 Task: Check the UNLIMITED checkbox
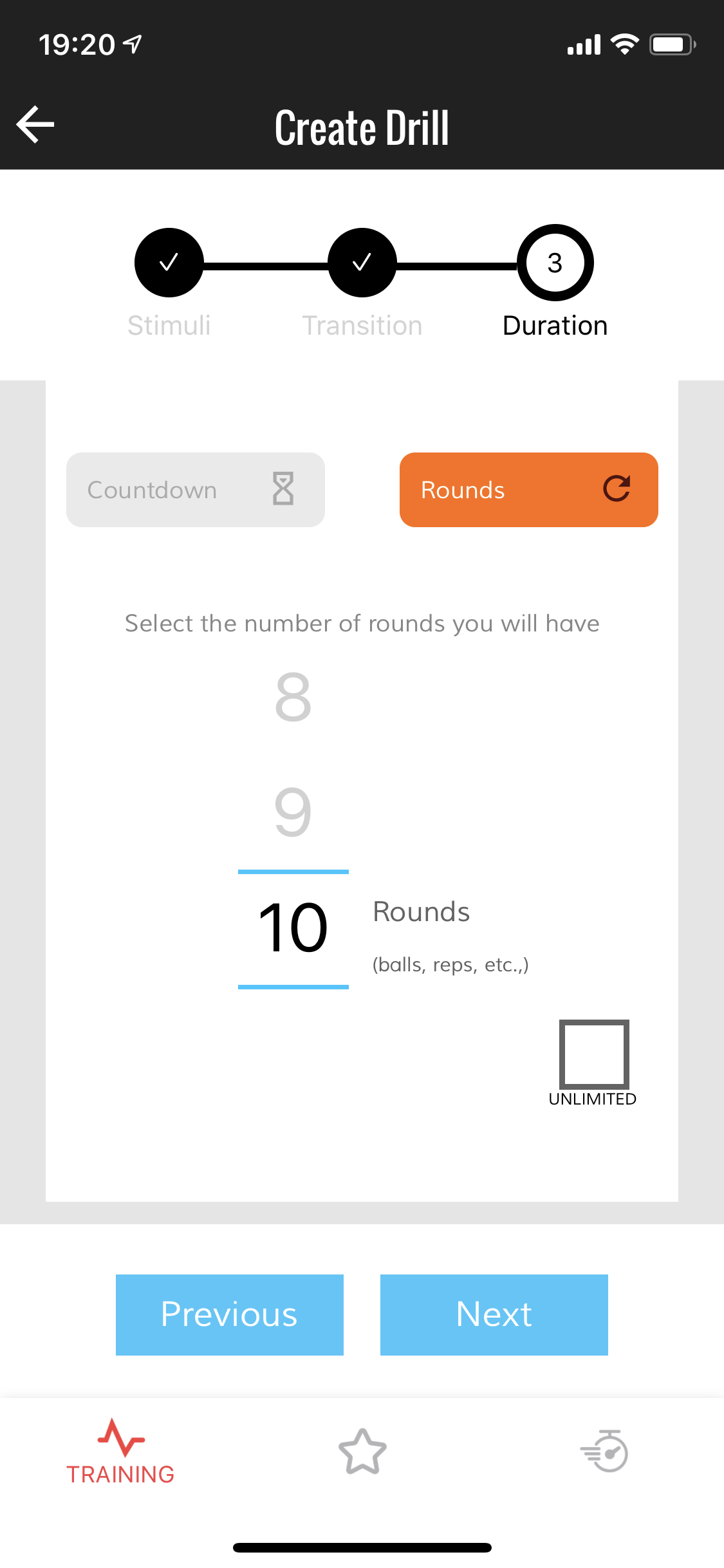coord(593,1054)
